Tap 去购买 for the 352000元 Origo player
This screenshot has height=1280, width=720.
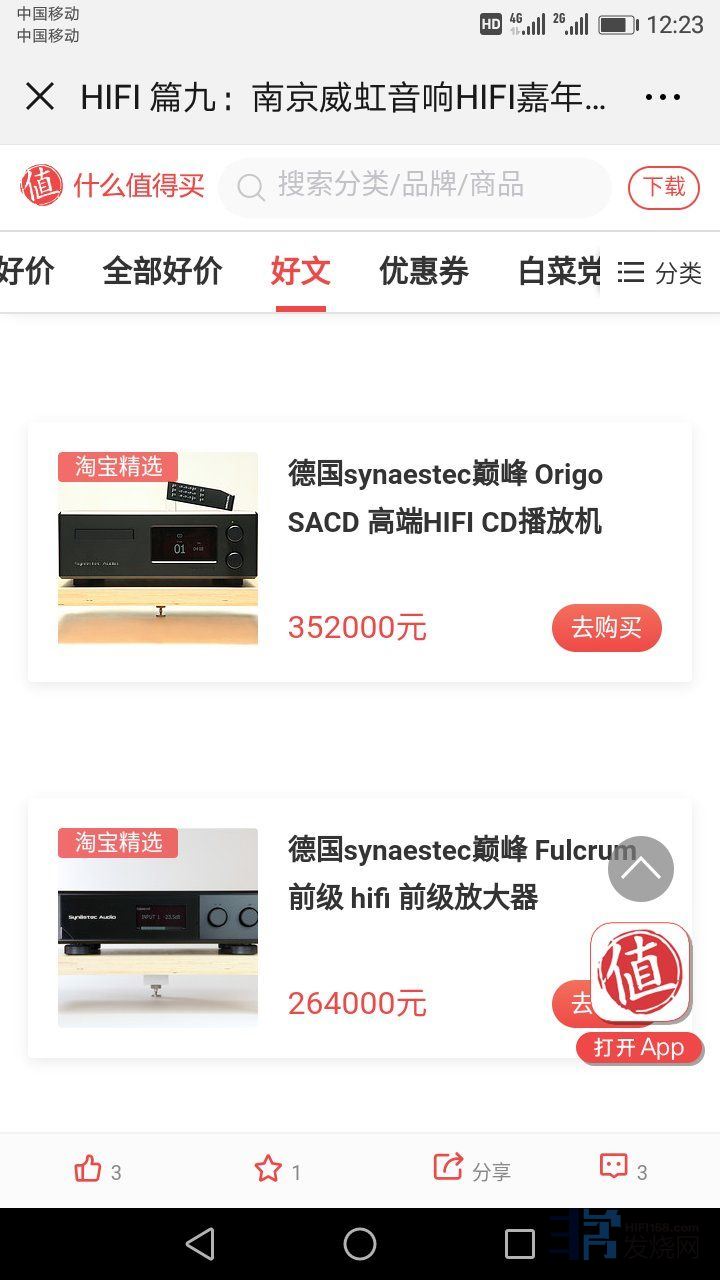pos(606,628)
